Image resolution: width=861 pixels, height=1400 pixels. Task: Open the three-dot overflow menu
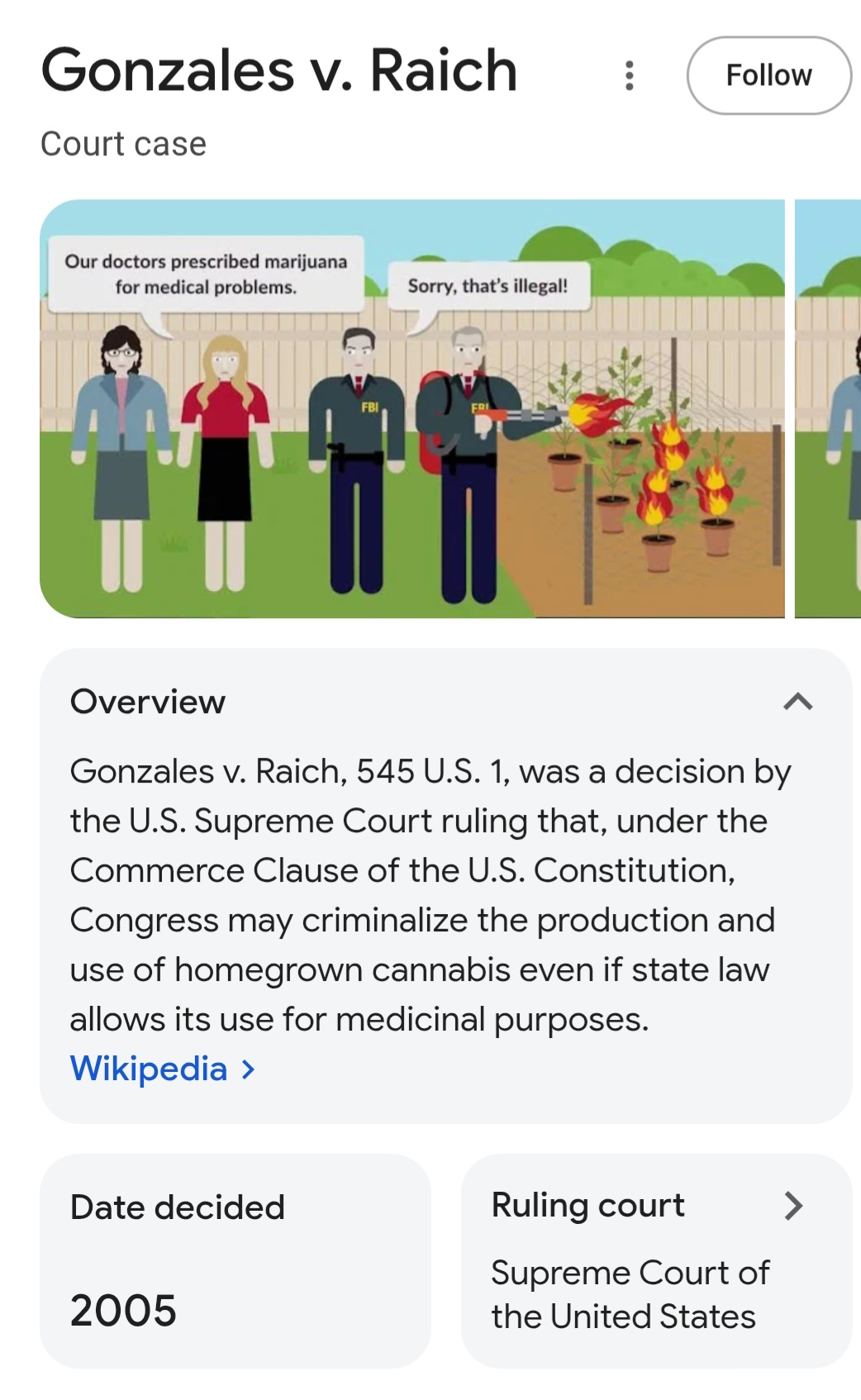coord(630,75)
